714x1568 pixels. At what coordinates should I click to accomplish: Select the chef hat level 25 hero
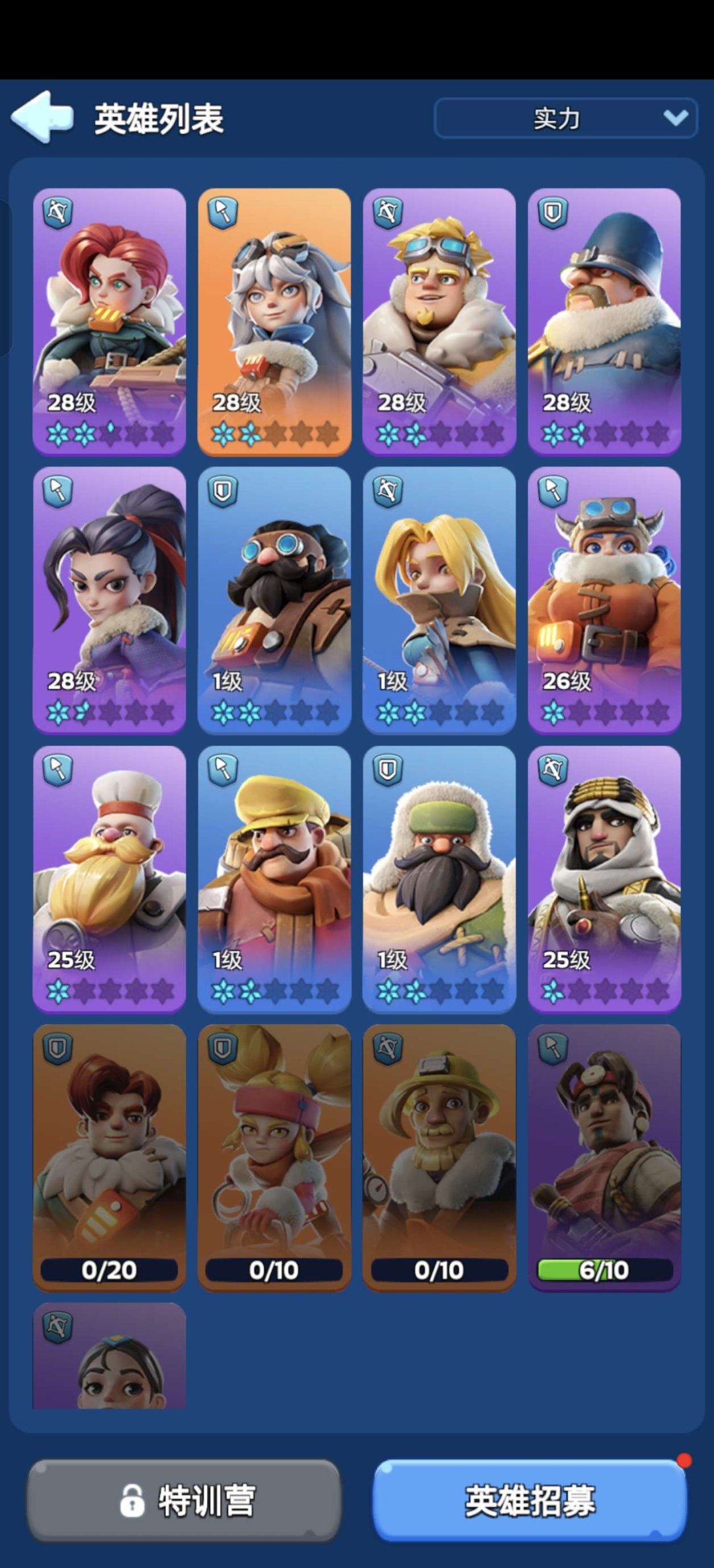tap(109, 879)
